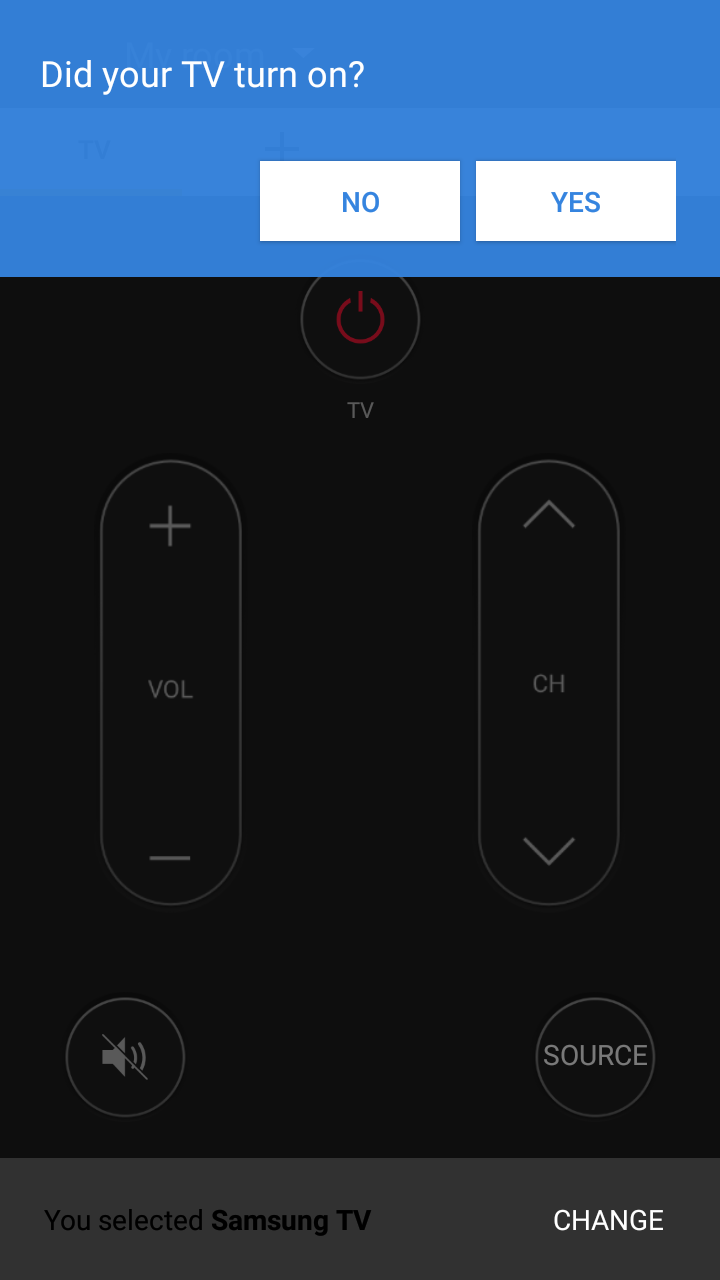This screenshot has width=720, height=1280.
Task: Tap the red TV power button
Action: [360, 319]
